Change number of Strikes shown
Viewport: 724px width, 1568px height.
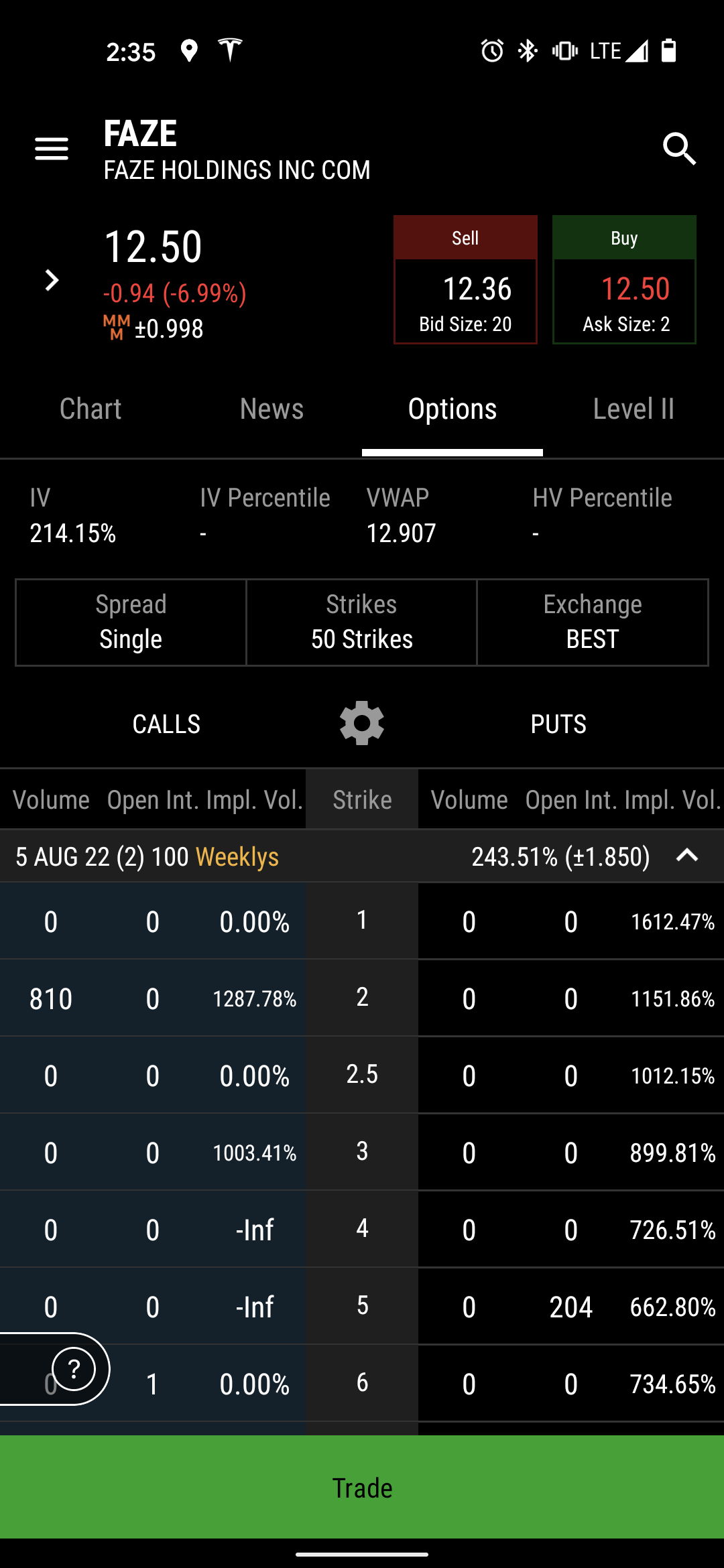coord(362,623)
